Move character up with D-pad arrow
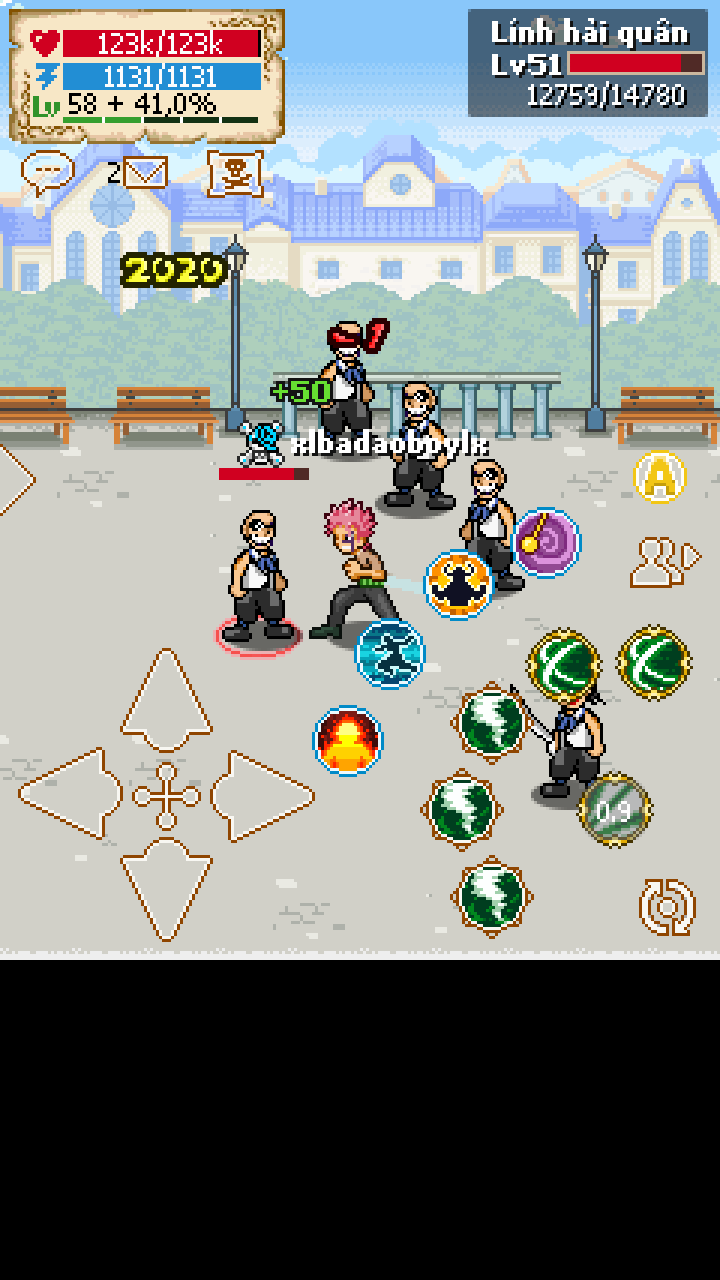720x1280 pixels. tap(166, 700)
